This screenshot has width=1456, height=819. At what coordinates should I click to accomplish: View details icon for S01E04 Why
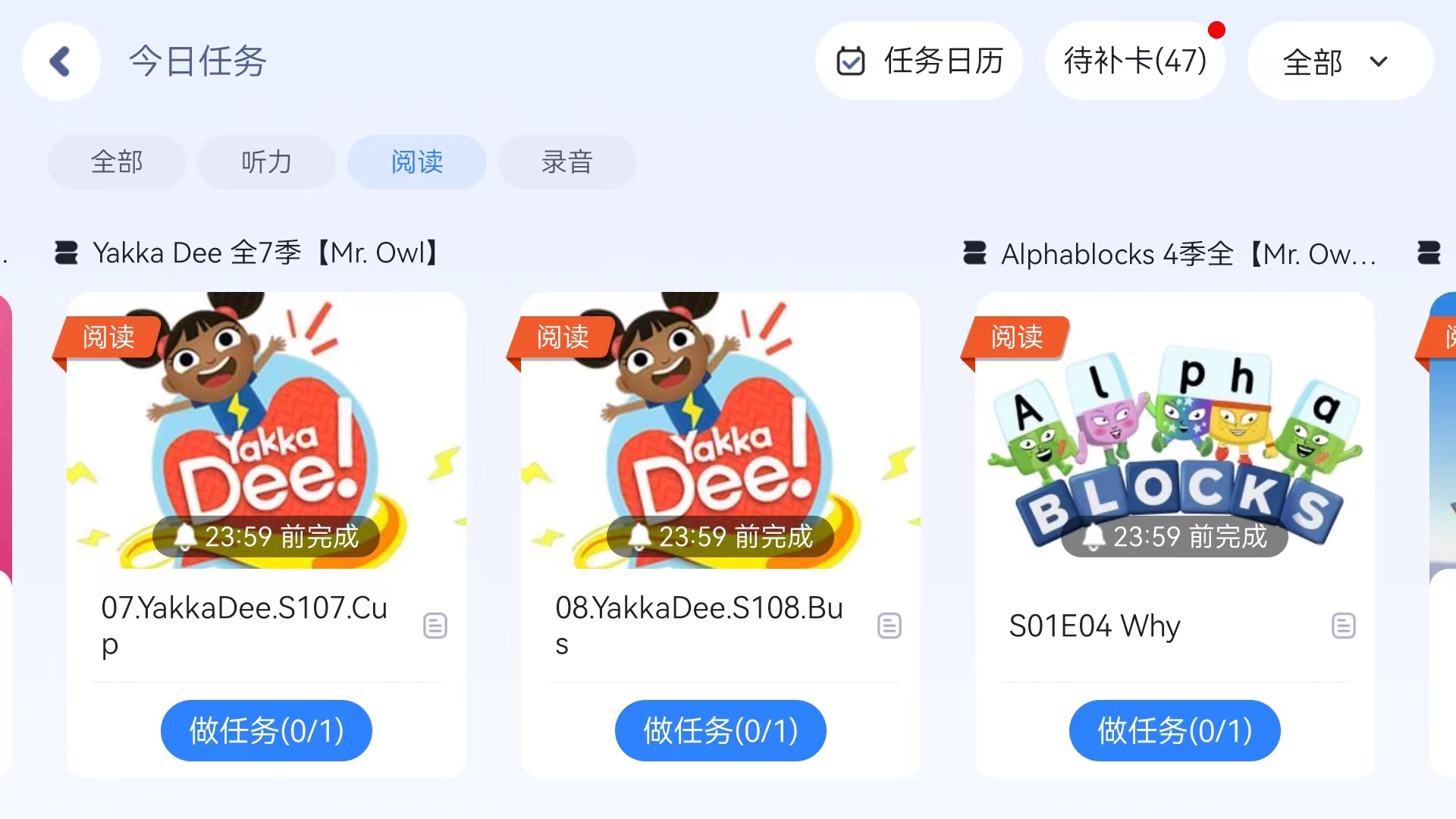tap(1343, 626)
